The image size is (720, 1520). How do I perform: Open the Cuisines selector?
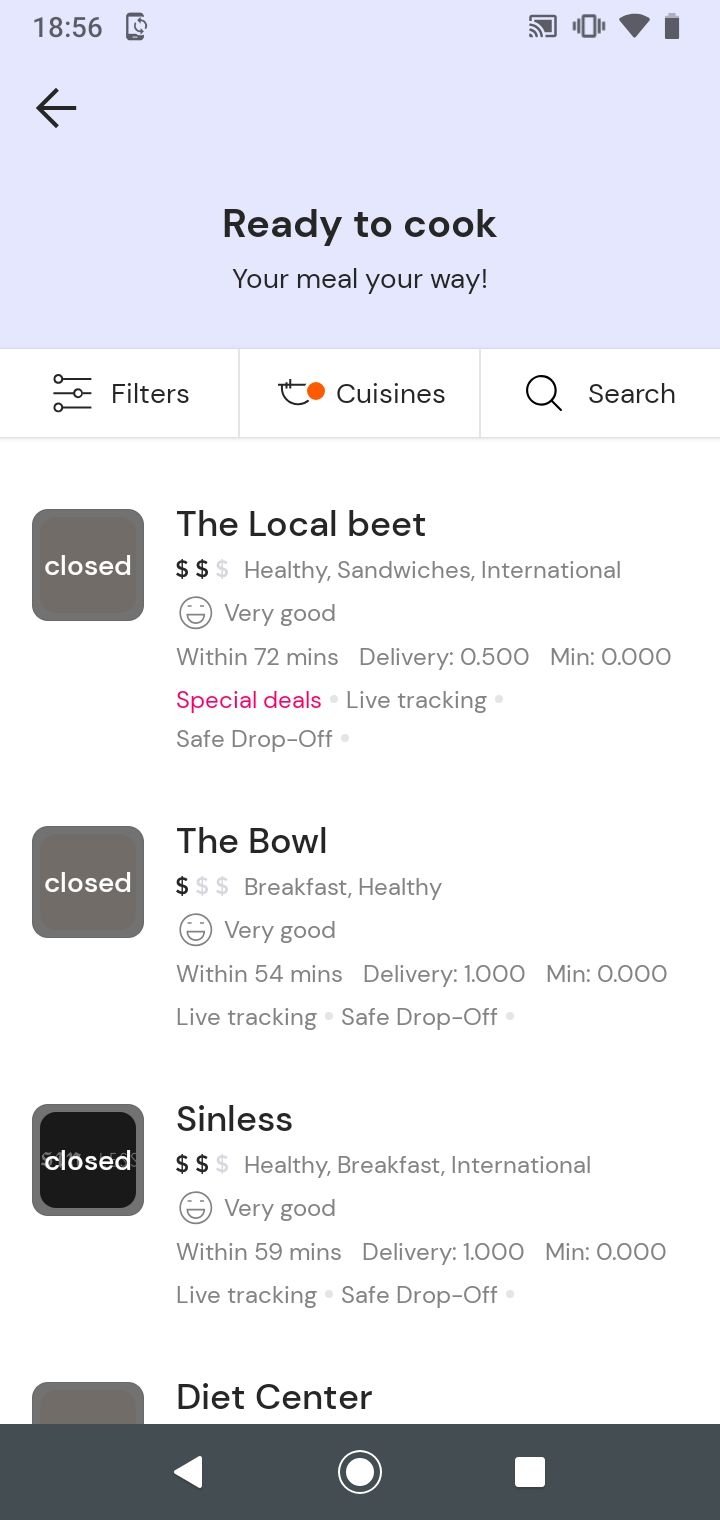(x=360, y=393)
